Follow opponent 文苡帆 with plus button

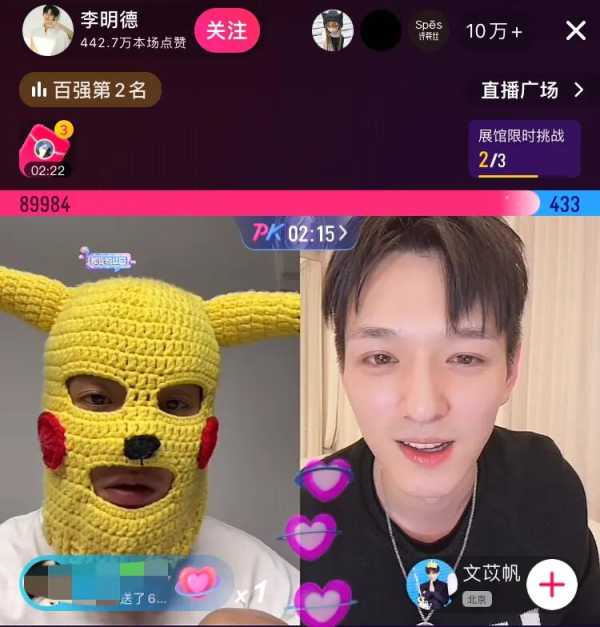(x=552, y=584)
